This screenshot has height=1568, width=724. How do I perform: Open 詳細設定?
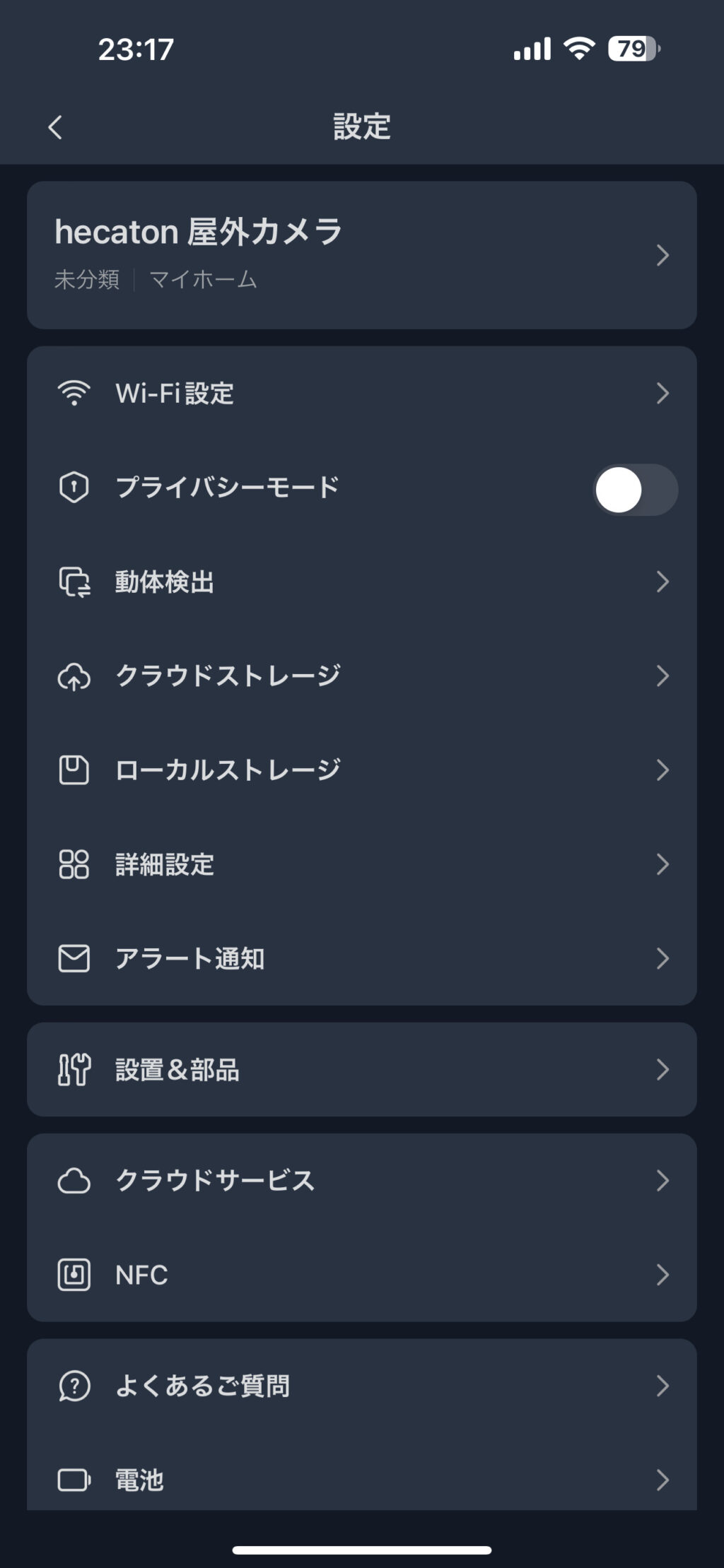[361, 864]
